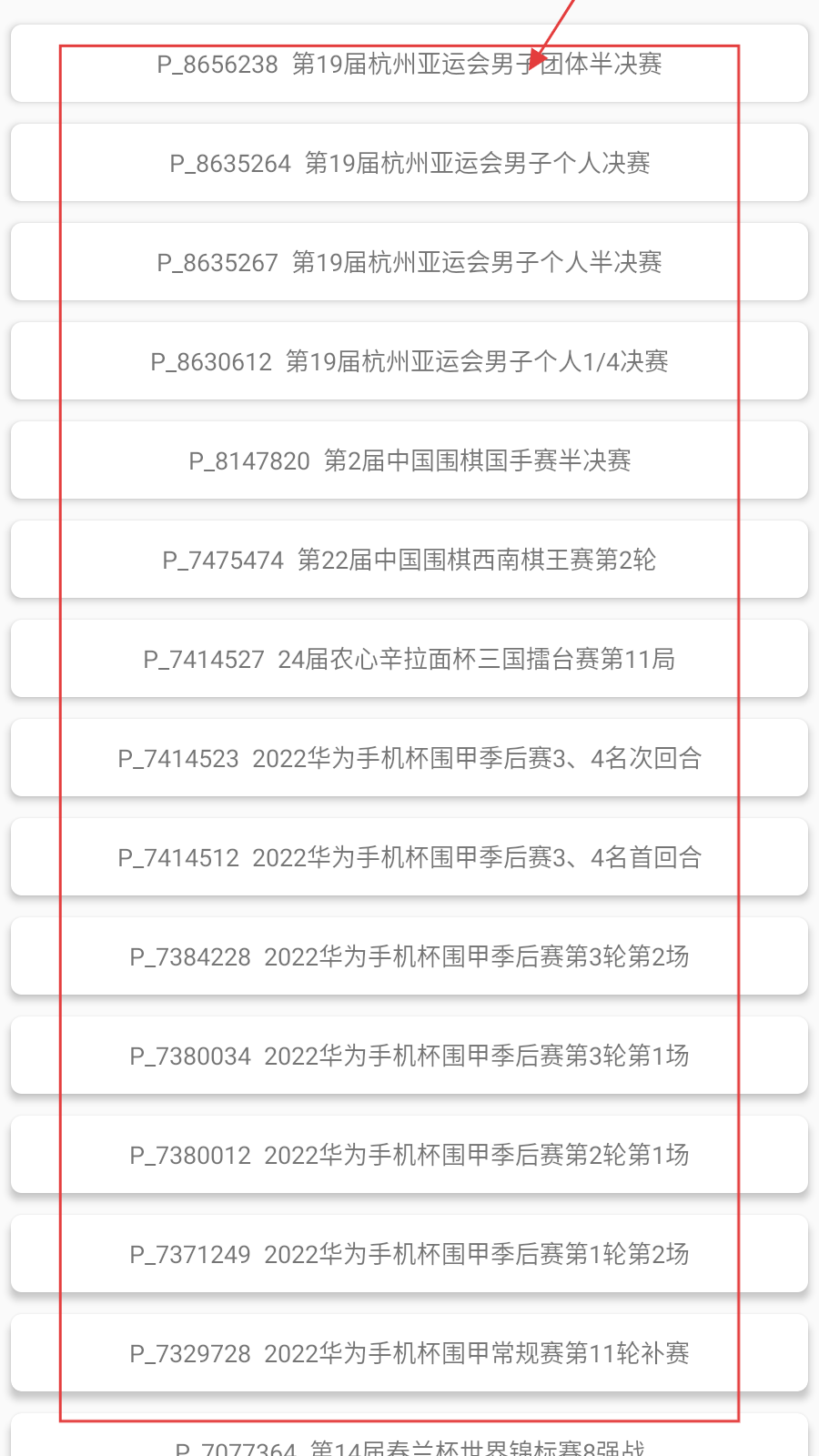Open P_7329728 围甲常规赛第11轮补赛

[409, 1353]
